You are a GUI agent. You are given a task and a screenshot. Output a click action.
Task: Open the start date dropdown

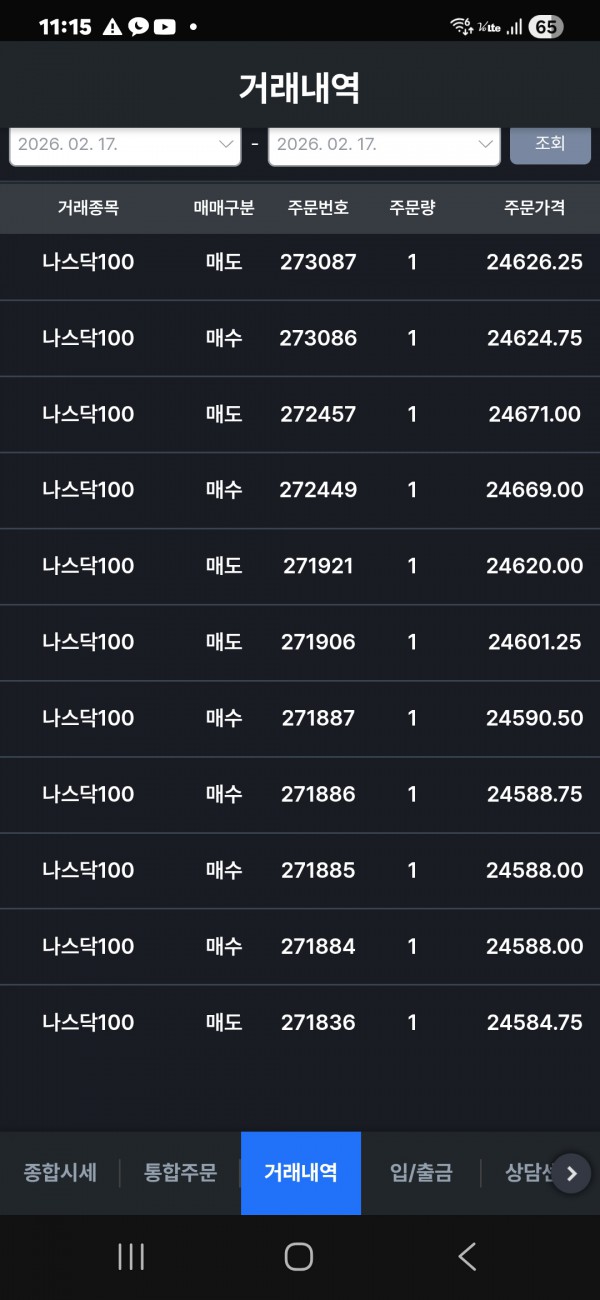tap(125, 145)
